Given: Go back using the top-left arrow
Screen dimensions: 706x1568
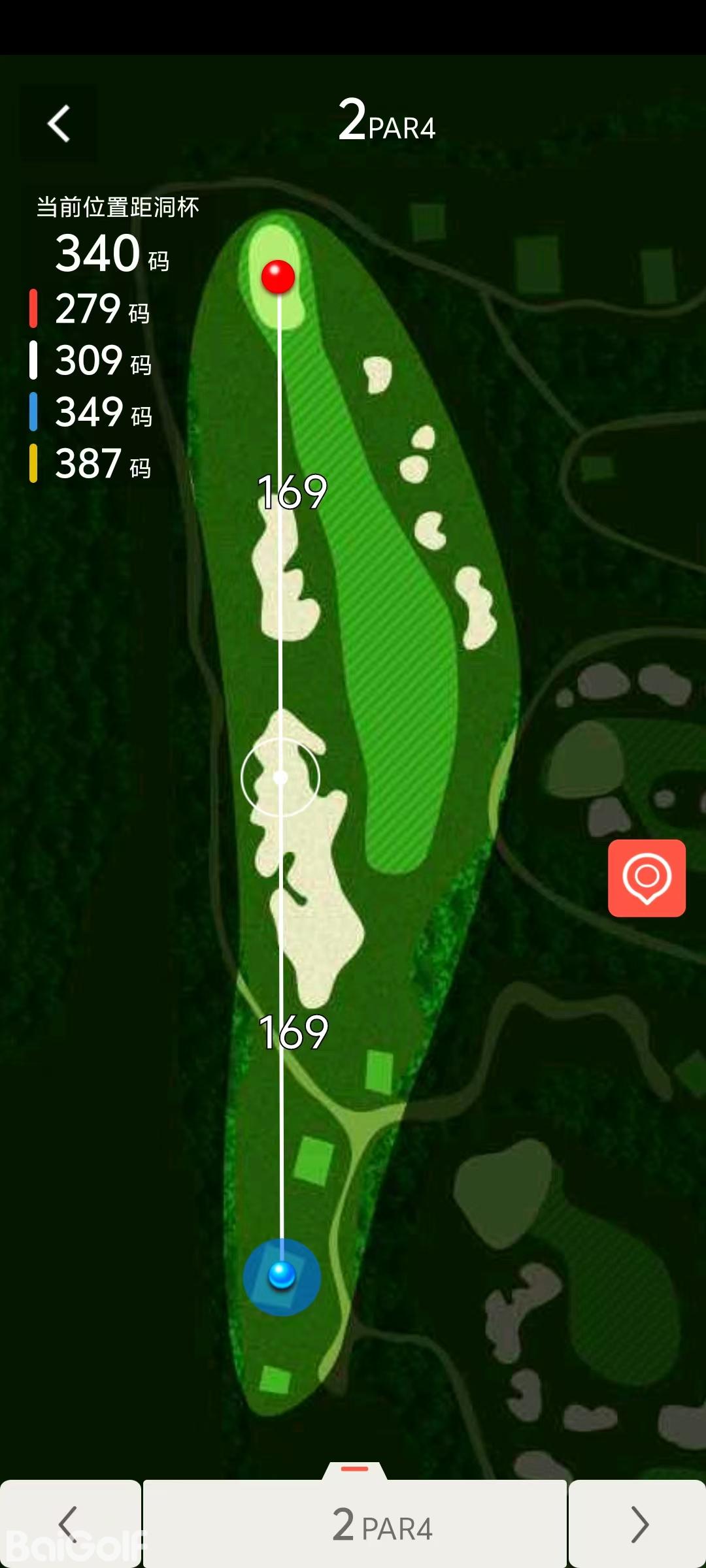Looking at the screenshot, I should pyautogui.click(x=59, y=123).
